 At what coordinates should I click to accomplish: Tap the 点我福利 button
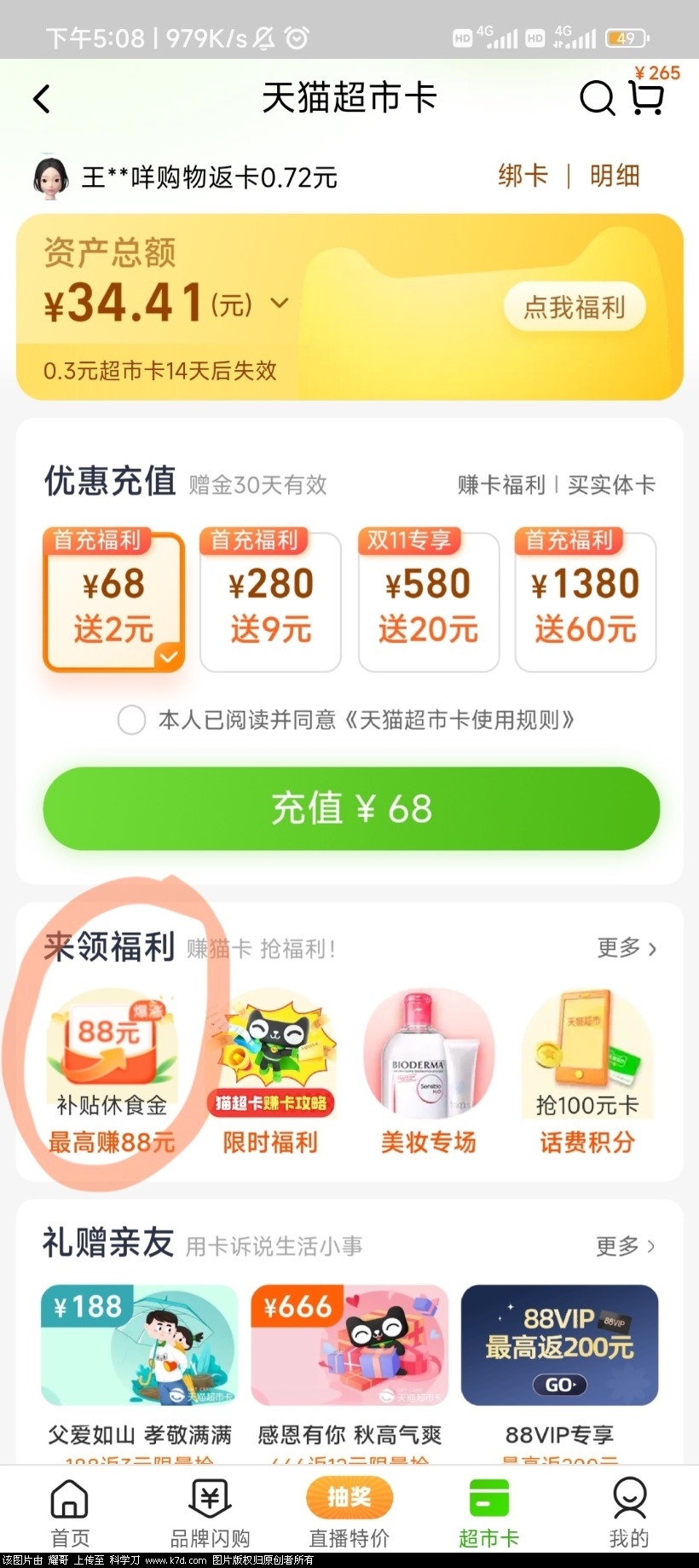tap(574, 307)
